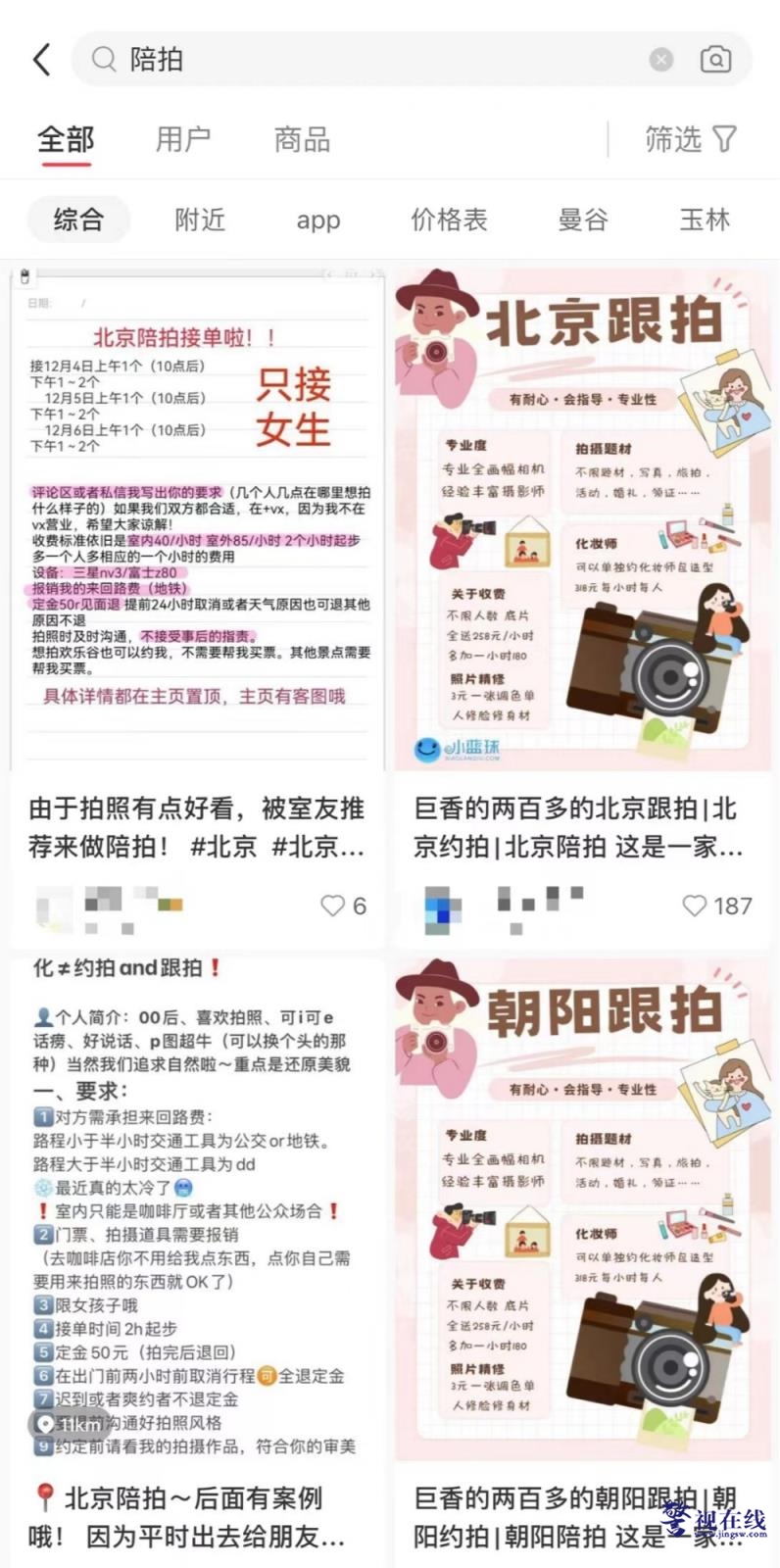Switch to the 商品 tab
This screenshot has height=1568, width=780.
302,140
